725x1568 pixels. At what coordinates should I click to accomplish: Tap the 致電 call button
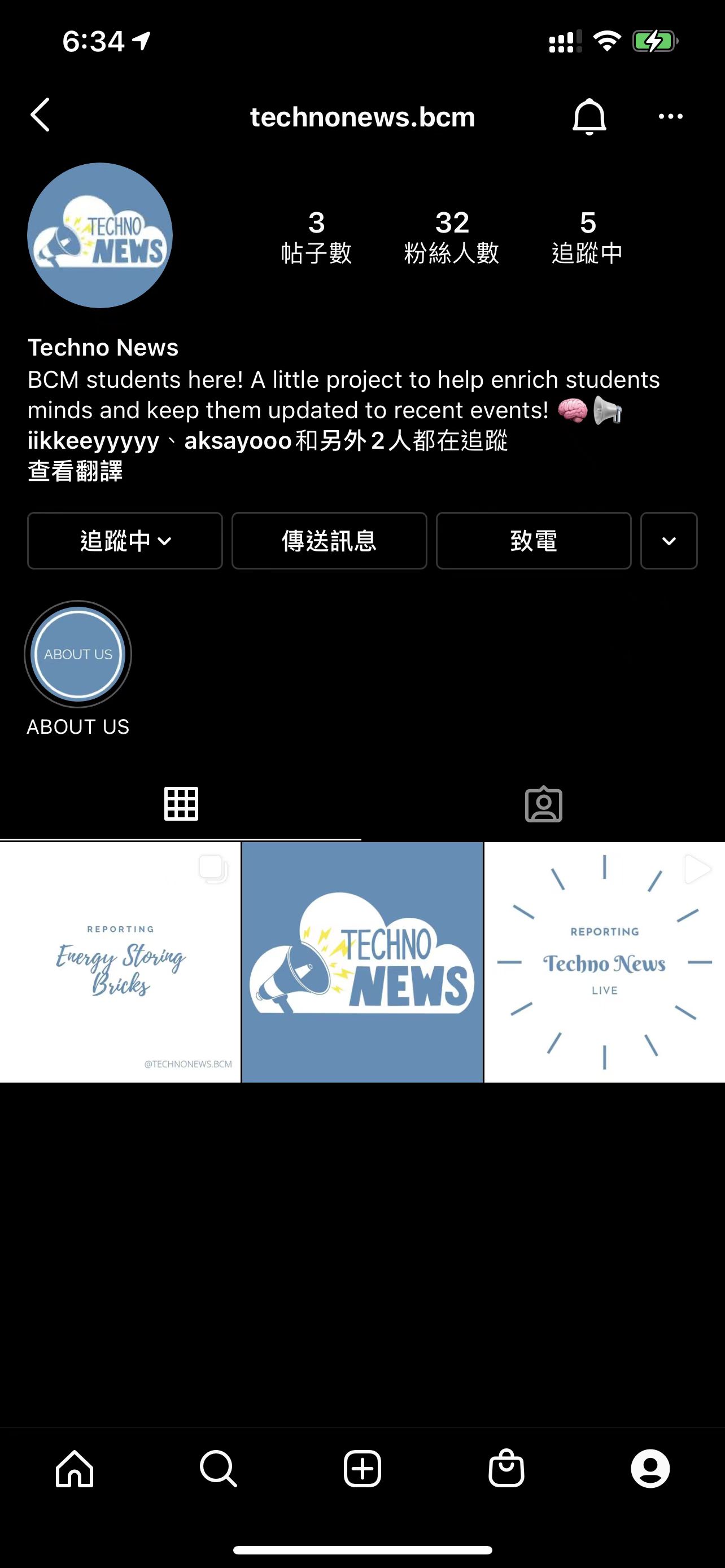(533, 541)
